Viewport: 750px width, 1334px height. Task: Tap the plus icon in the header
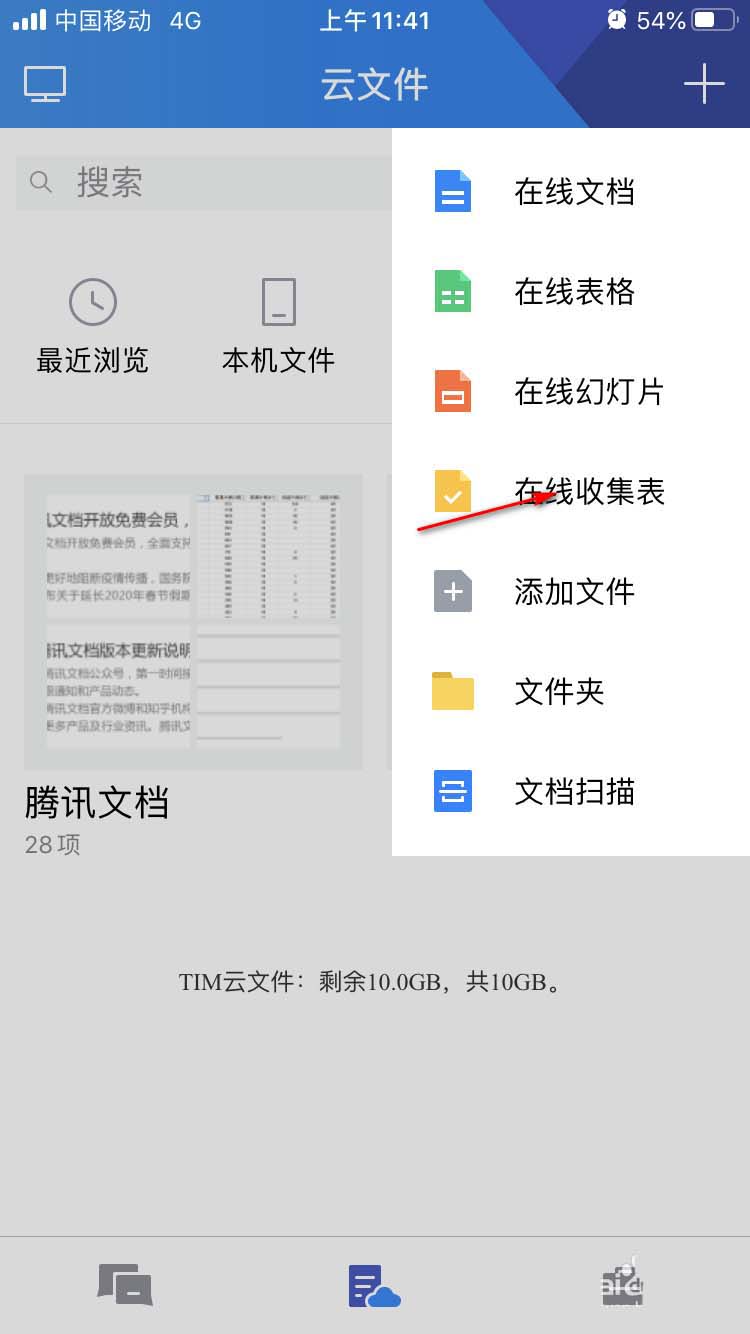tap(704, 84)
